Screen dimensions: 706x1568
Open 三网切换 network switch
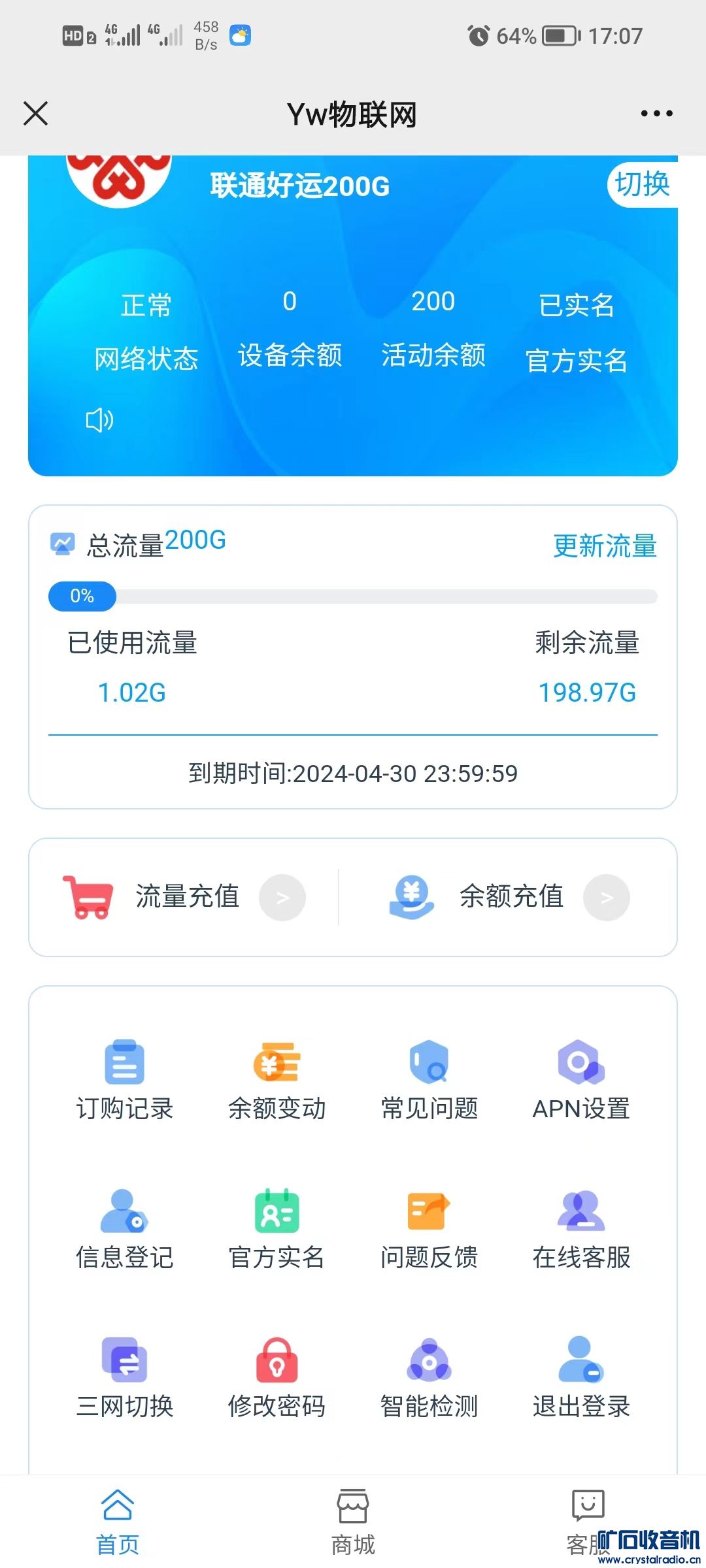pos(124,1379)
